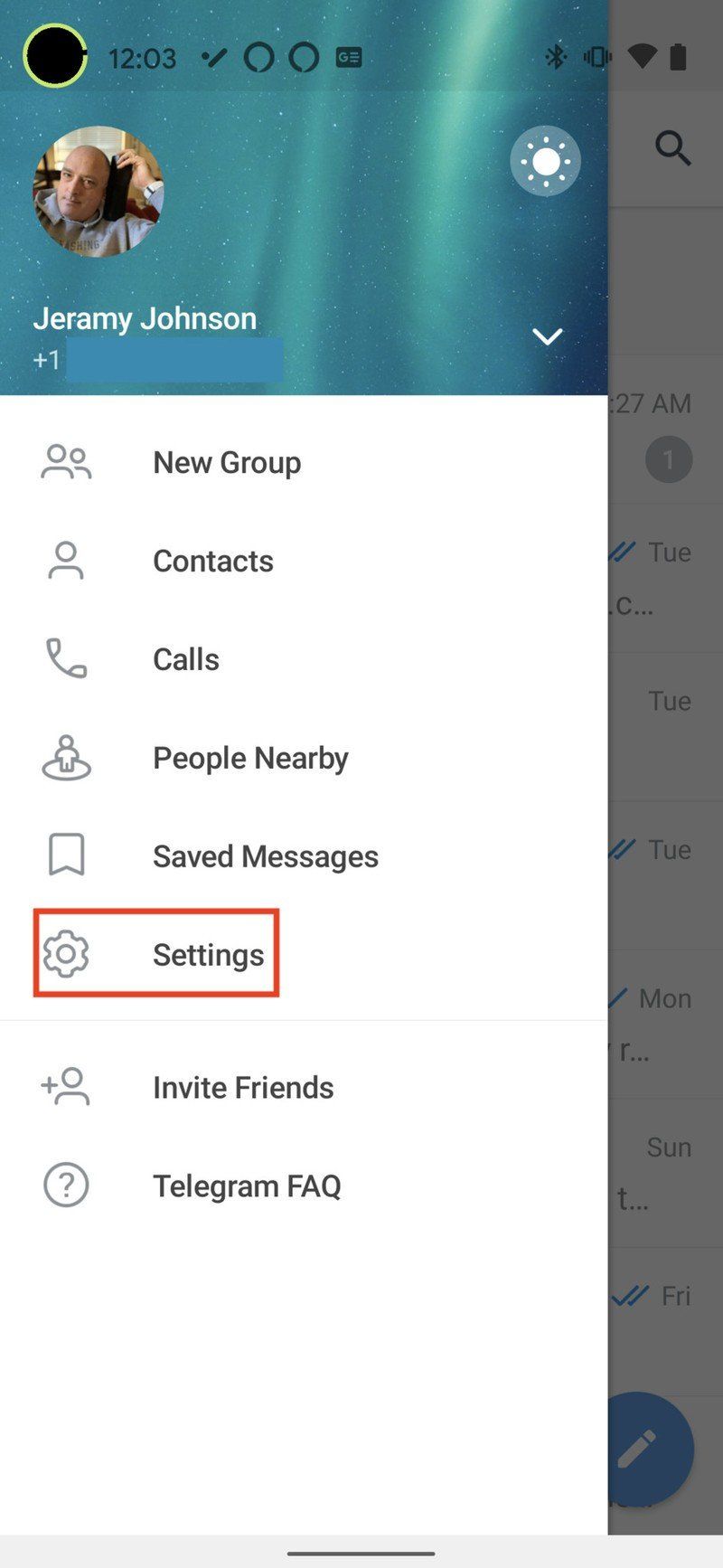Click the Telegram FAQ link
Image resolution: width=723 pixels, height=1568 pixels.
pos(248,1185)
